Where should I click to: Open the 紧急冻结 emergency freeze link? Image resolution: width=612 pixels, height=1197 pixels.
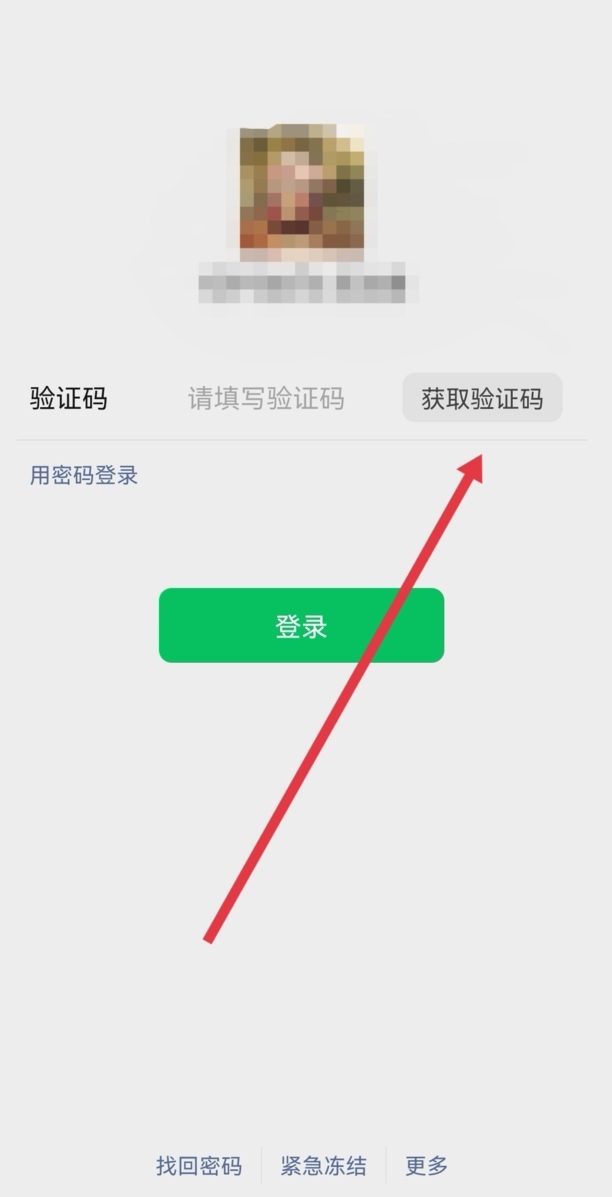coord(323,1165)
